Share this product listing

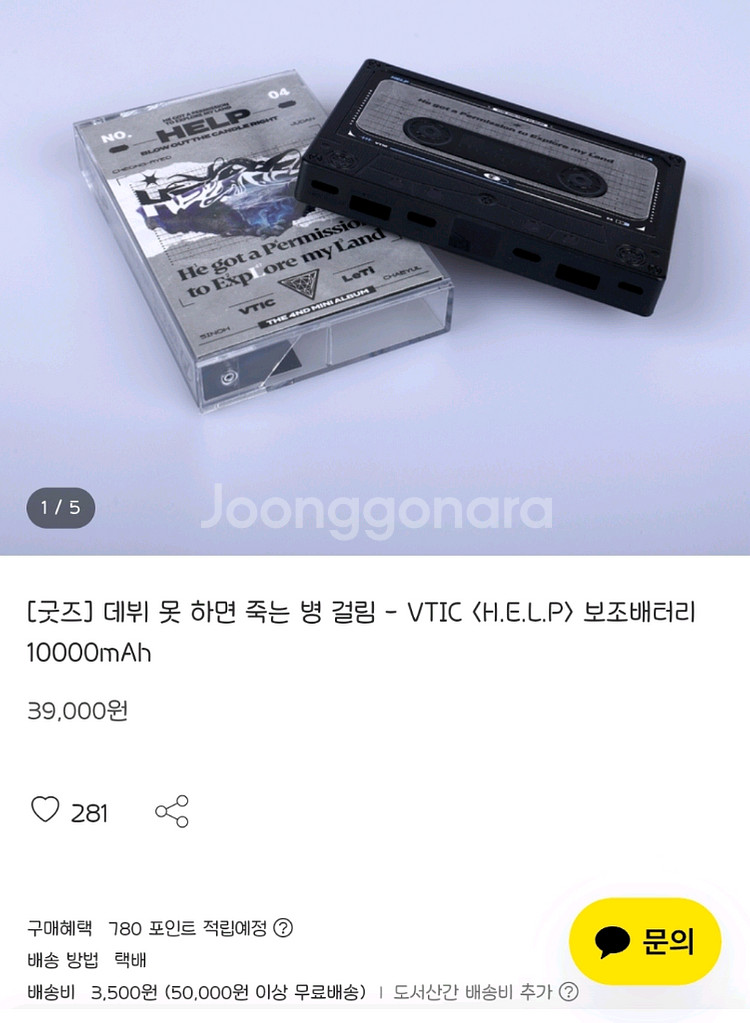[x=172, y=811]
